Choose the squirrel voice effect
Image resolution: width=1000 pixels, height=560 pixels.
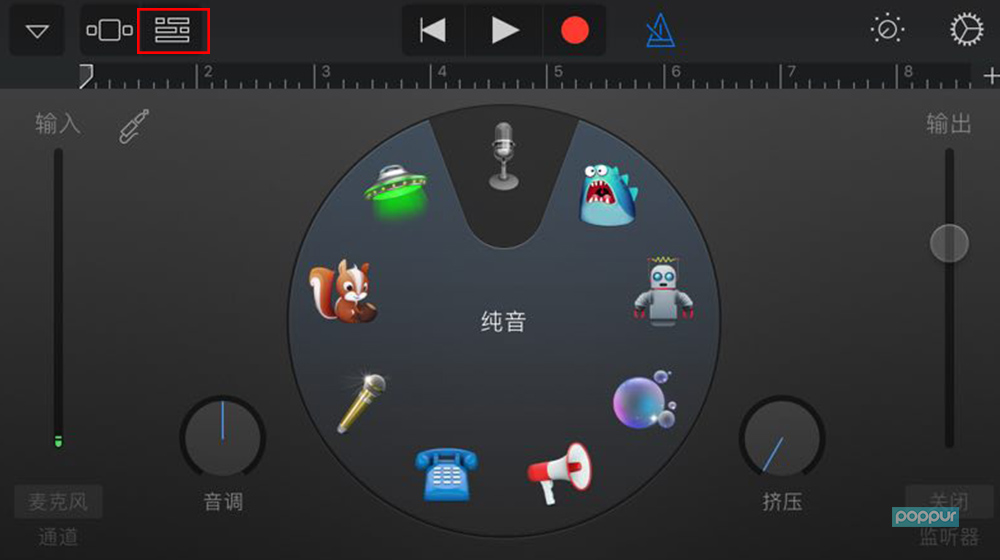(x=342, y=292)
